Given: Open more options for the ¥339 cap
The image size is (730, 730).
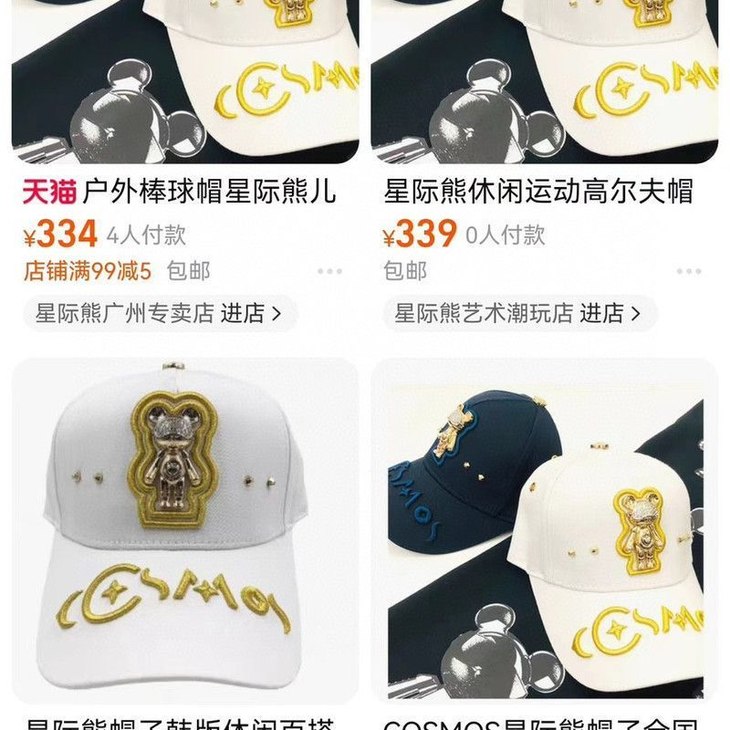Looking at the screenshot, I should [689, 271].
